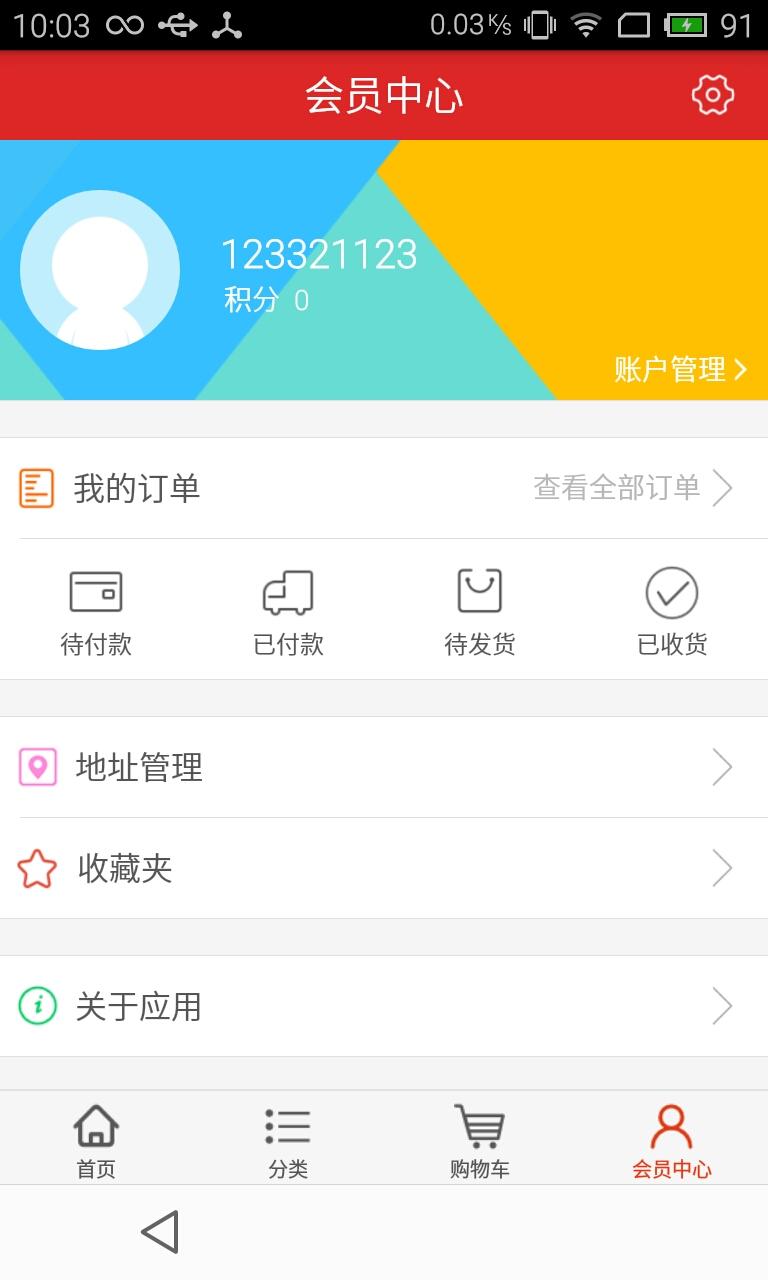Select the 会员中心 member center tab
Viewport: 768px width, 1280px height.
(672, 1140)
